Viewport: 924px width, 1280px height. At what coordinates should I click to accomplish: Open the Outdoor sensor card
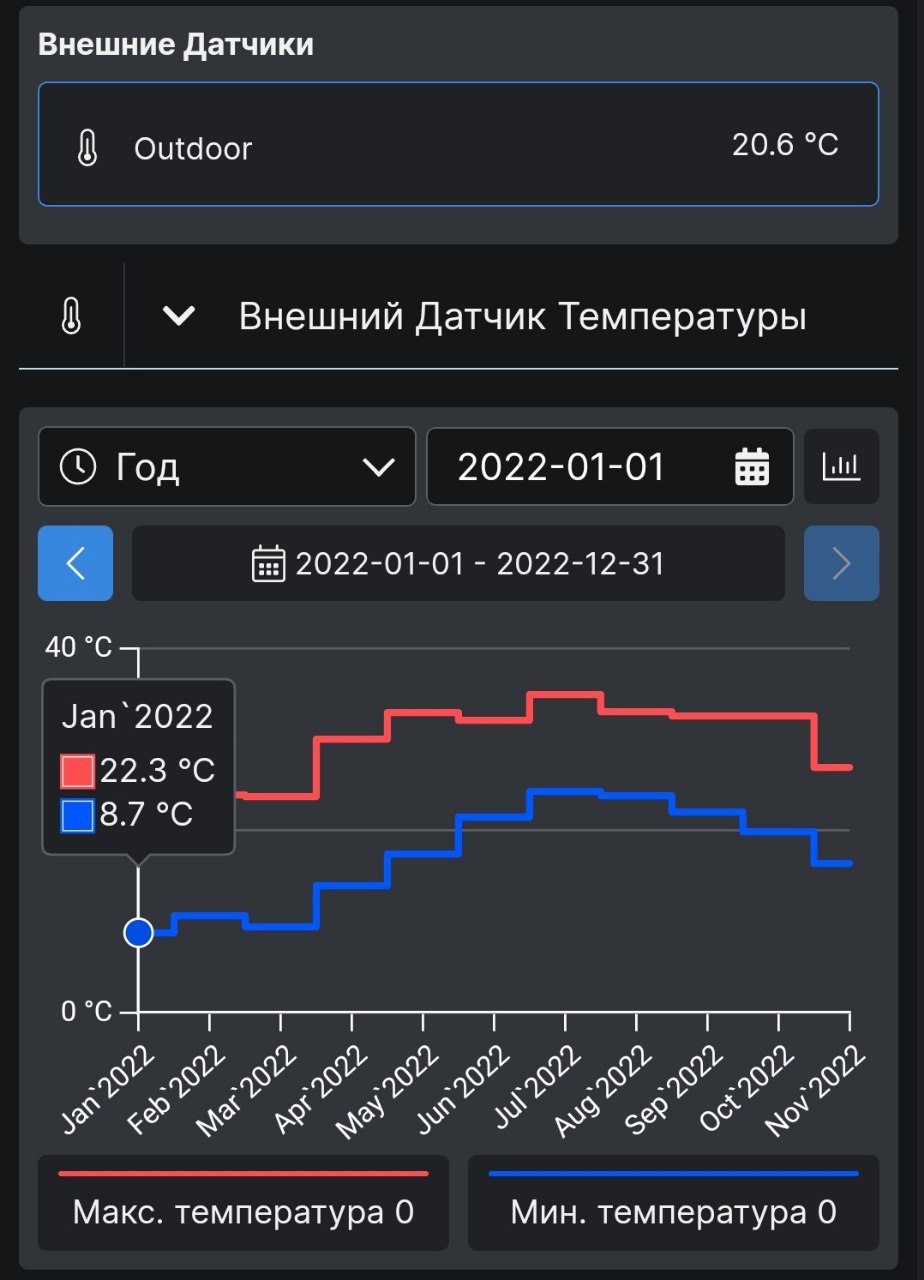click(458, 145)
